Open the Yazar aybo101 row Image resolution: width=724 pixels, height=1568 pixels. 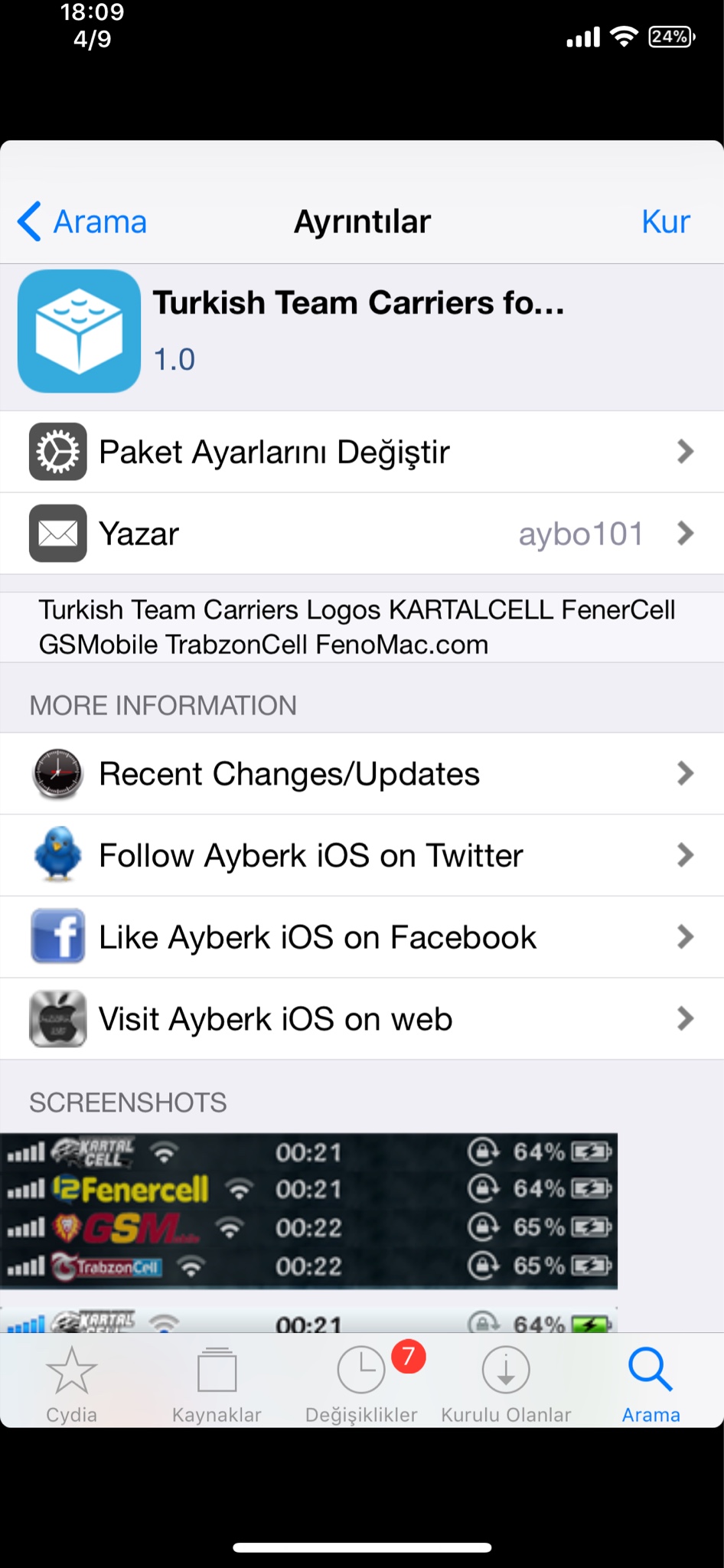(361, 534)
